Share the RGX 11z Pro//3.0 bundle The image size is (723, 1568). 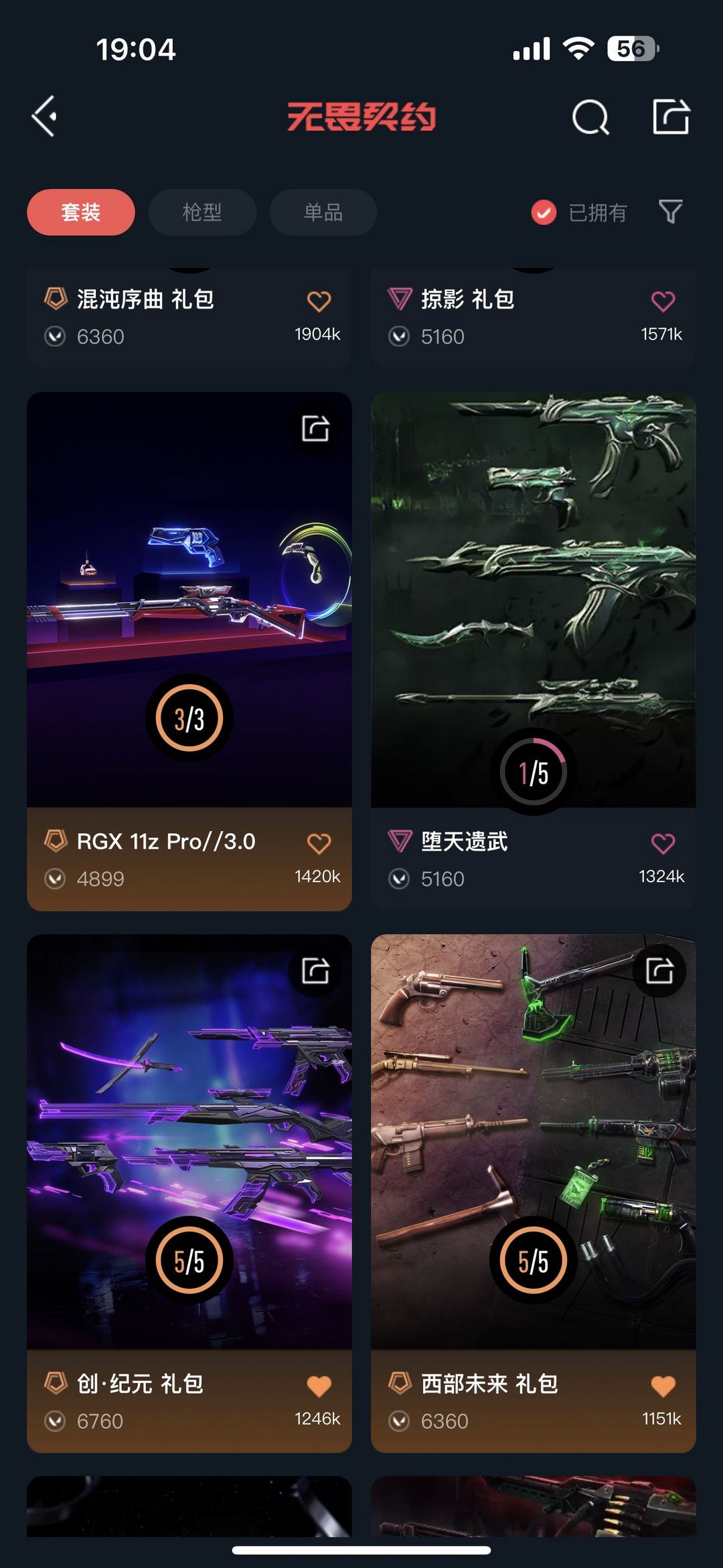pos(315,429)
